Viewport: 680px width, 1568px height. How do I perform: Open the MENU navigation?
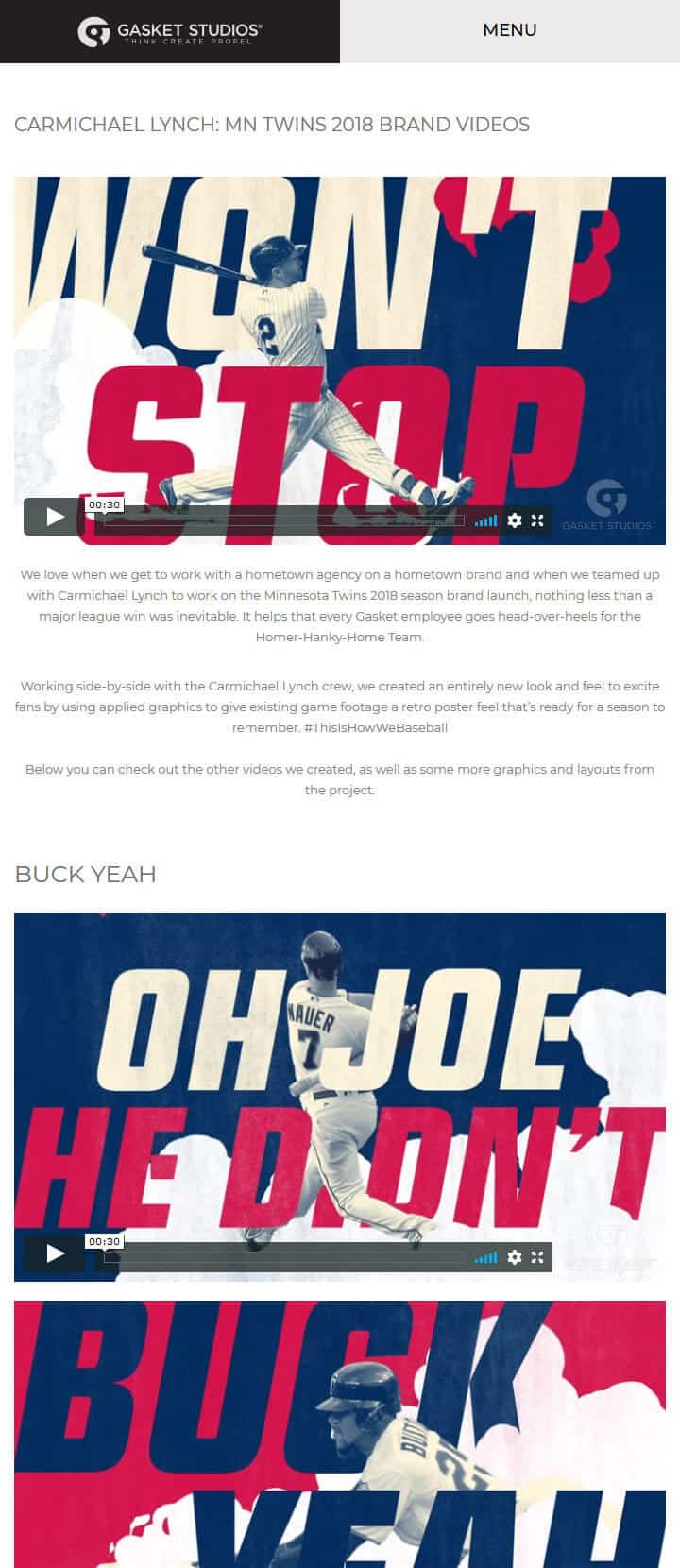(x=509, y=30)
